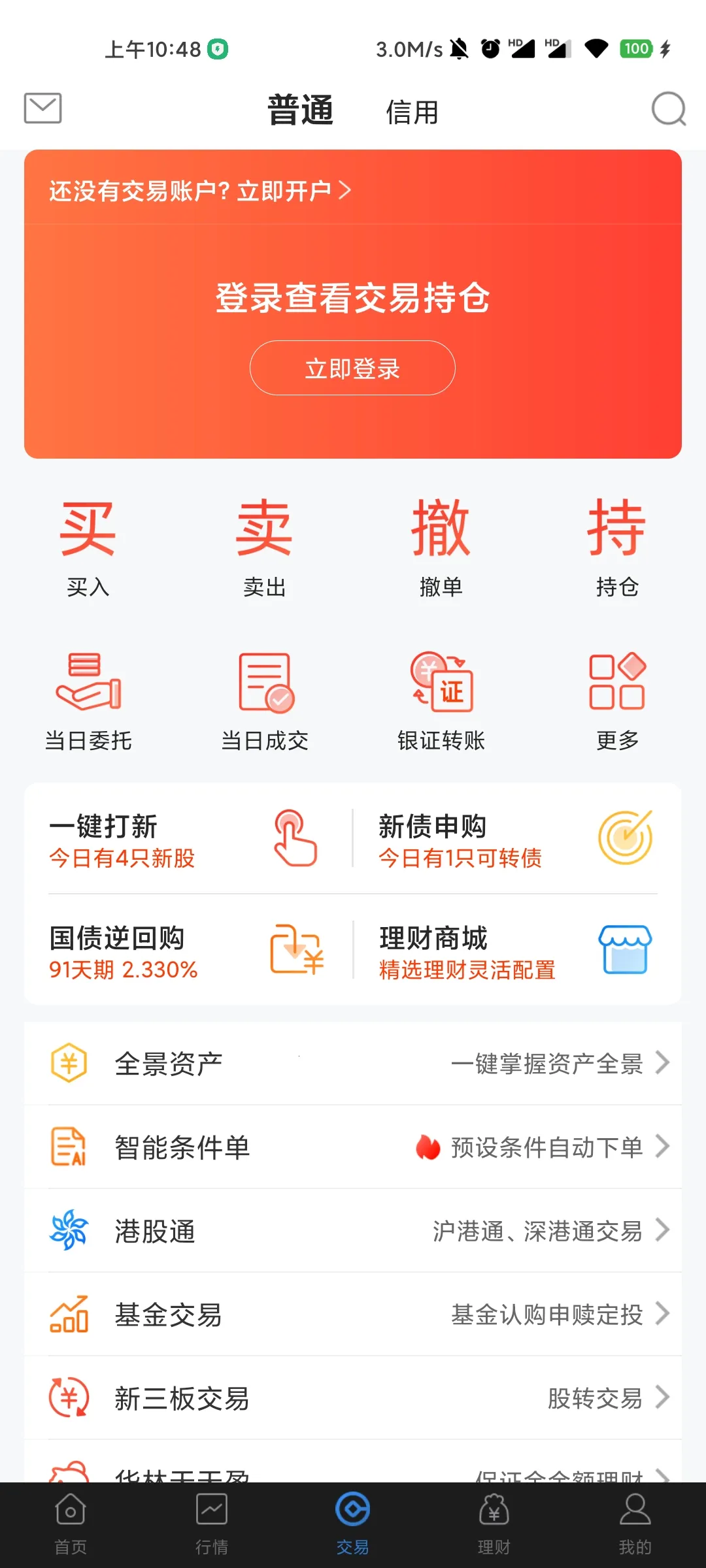The width and height of the screenshot is (706, 1568).
Task: Open the 智能条件单 row
Action: [353, 1147]
